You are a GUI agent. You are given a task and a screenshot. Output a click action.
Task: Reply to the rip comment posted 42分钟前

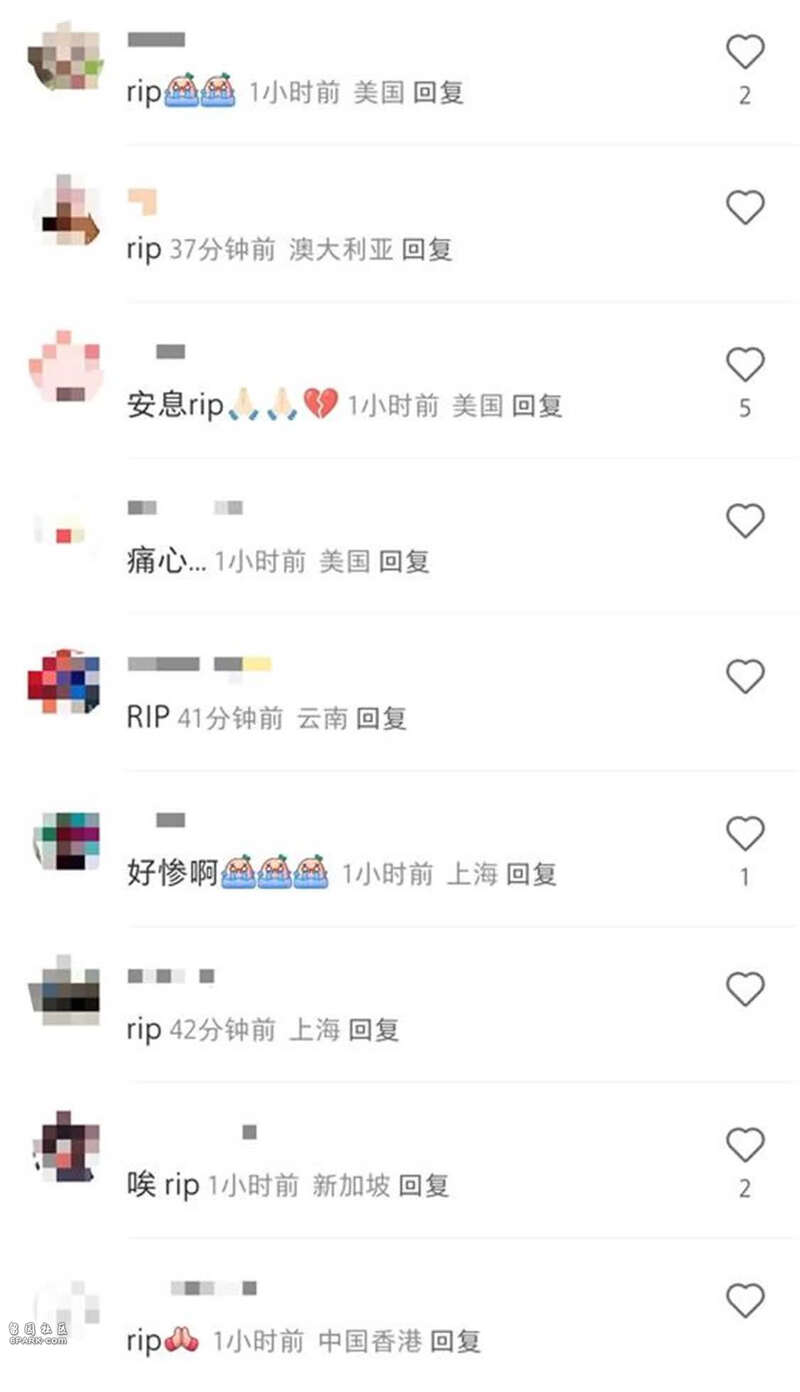373,1030
